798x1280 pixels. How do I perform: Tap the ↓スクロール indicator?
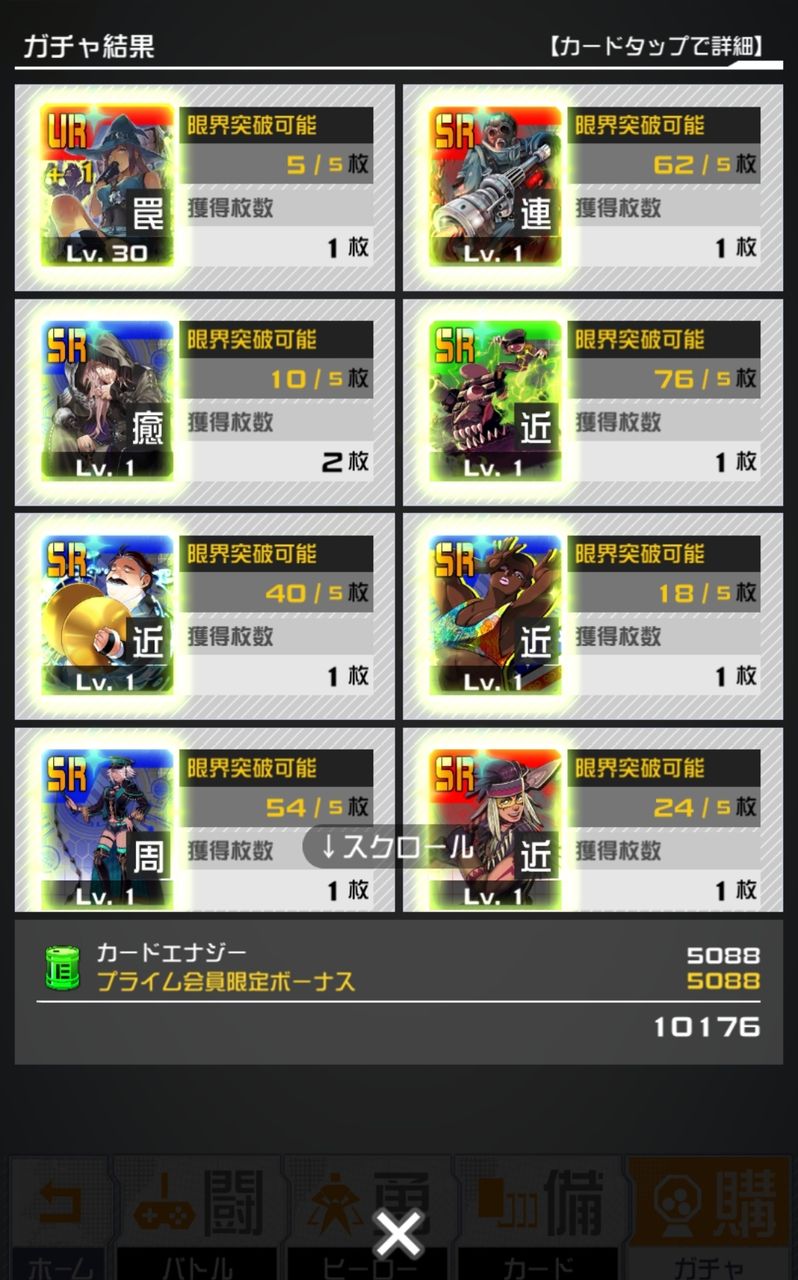point(398,845)
